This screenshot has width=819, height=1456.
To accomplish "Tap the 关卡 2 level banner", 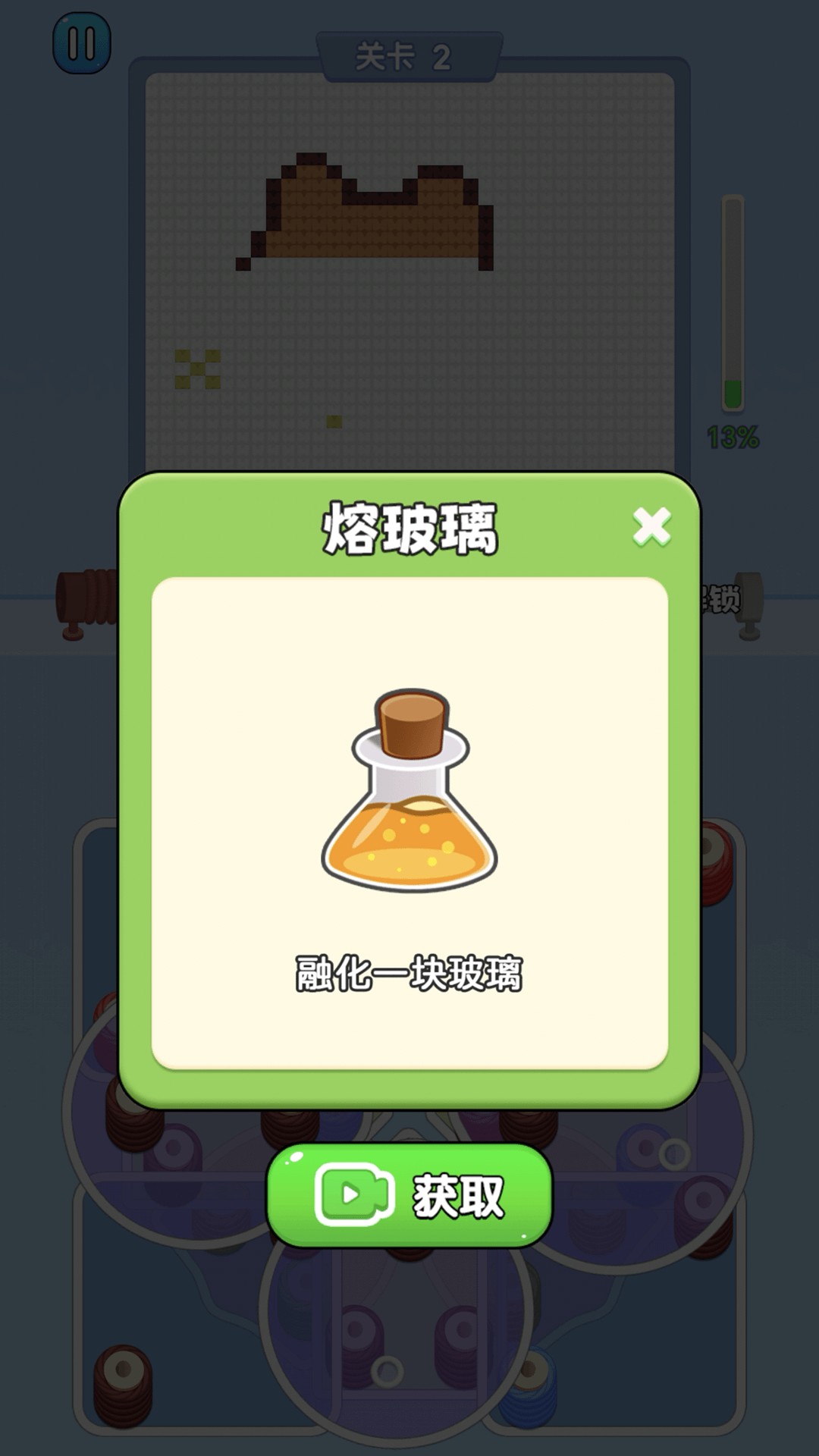I will pos(409,52).
